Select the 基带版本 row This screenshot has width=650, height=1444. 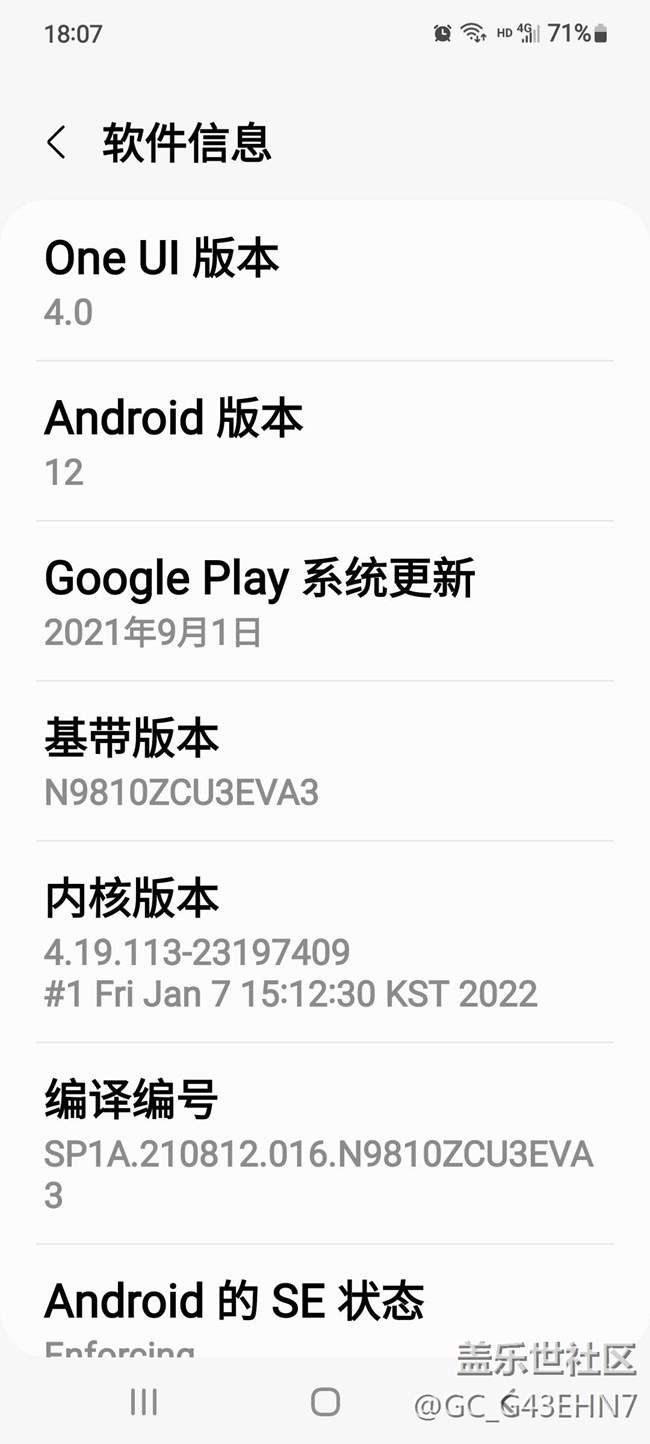click(x=324, y=762)
